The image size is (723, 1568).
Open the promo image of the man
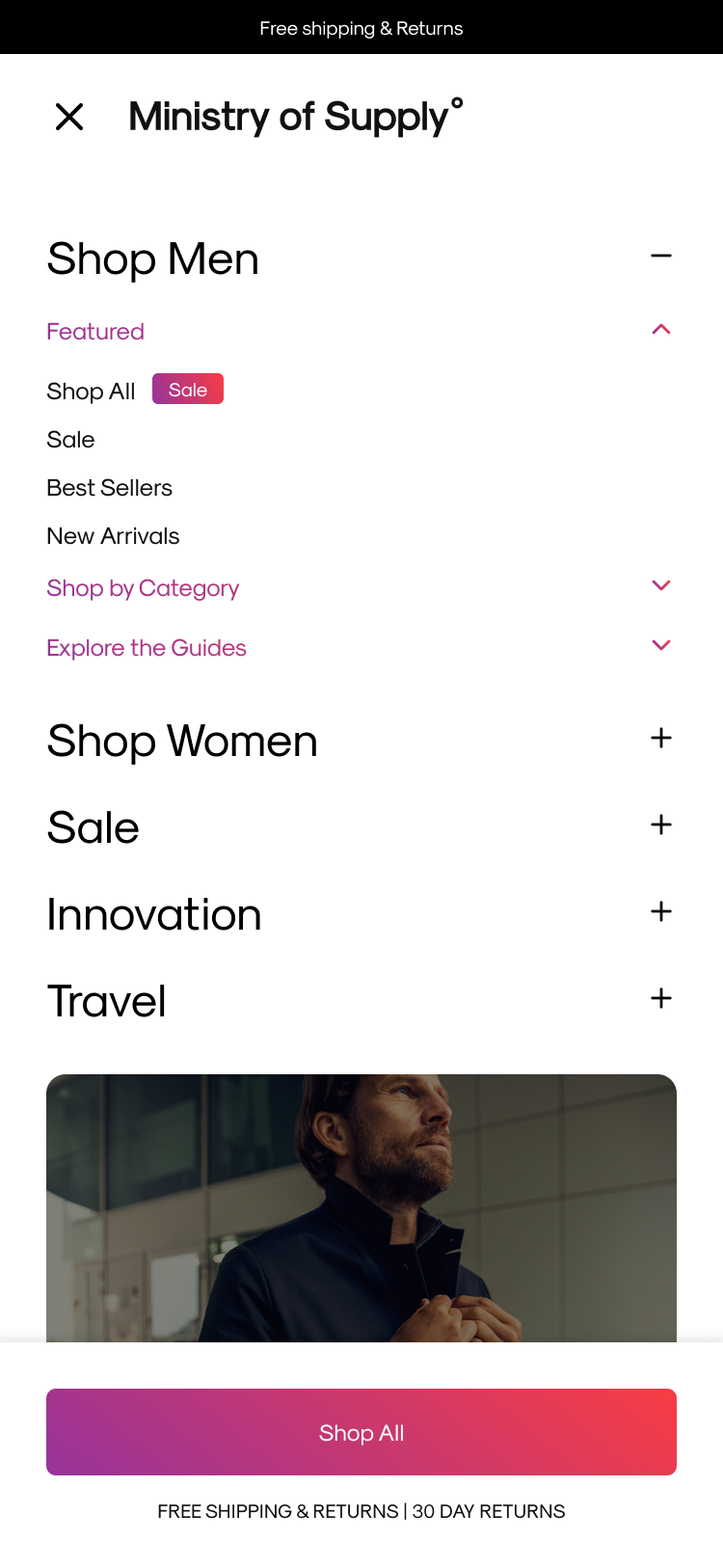click(361, 1208)
